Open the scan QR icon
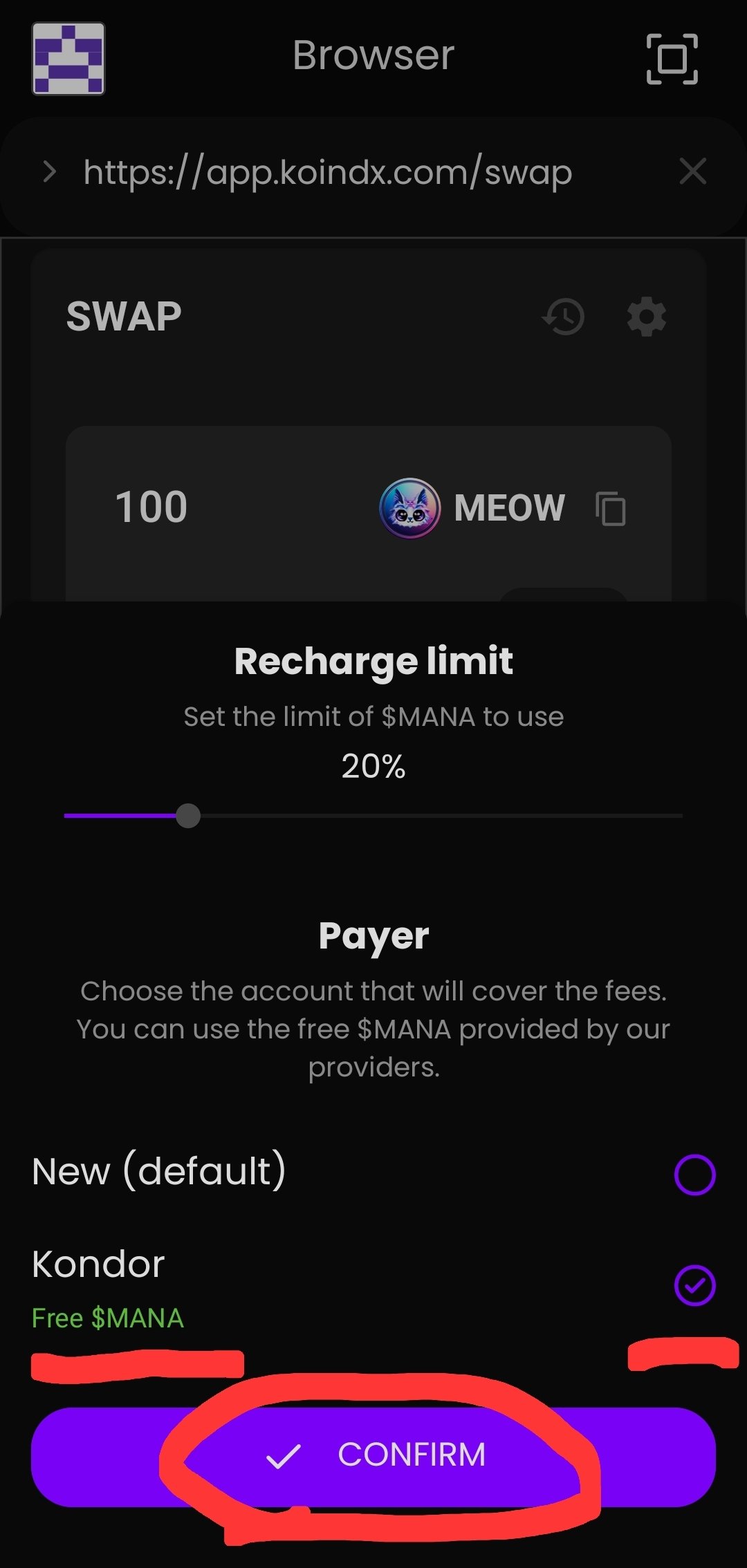 click(x=672, y=59)
